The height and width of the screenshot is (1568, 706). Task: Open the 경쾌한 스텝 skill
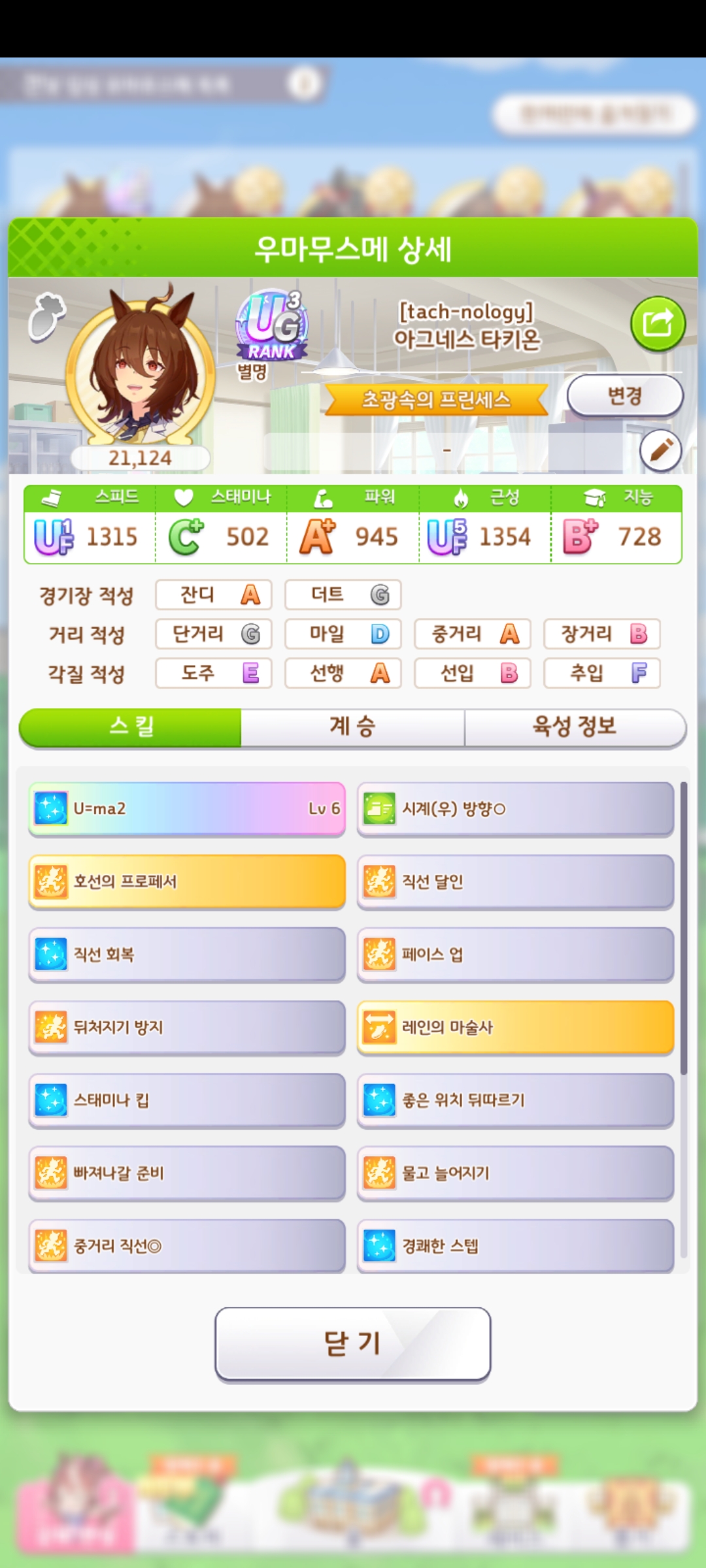point(515,1245)
